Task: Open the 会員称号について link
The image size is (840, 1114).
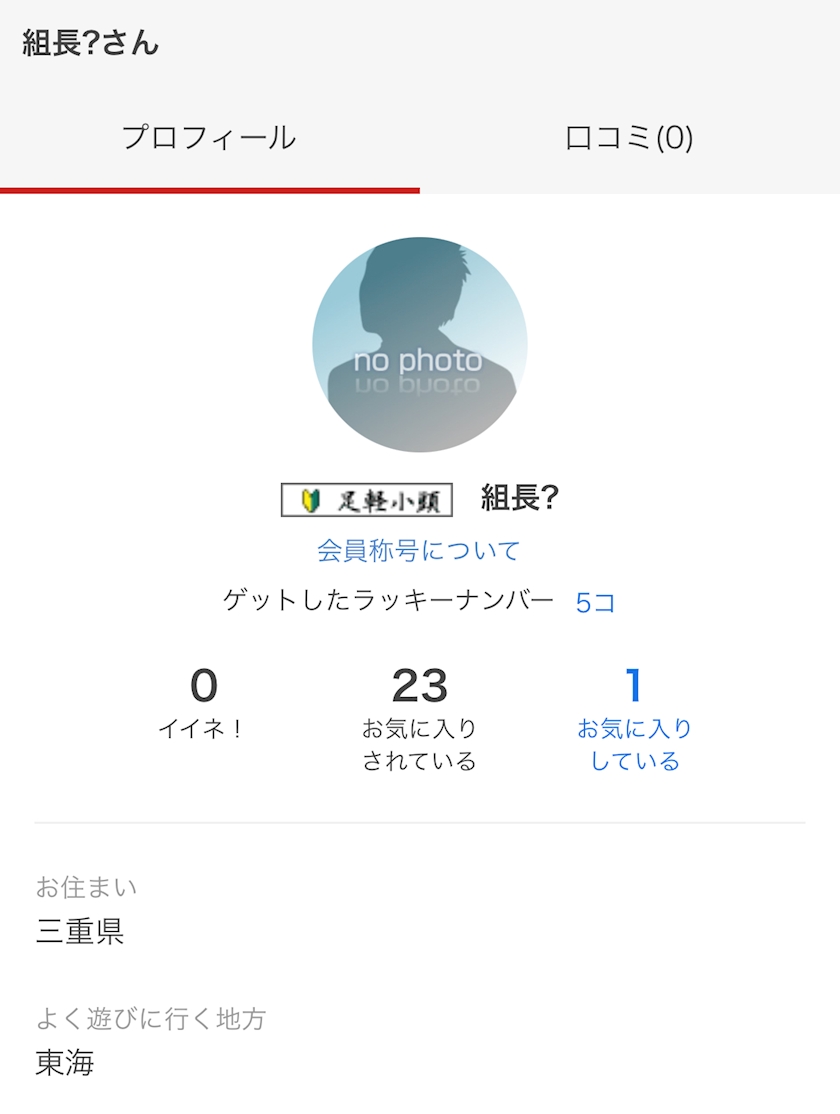Action: 419,550
